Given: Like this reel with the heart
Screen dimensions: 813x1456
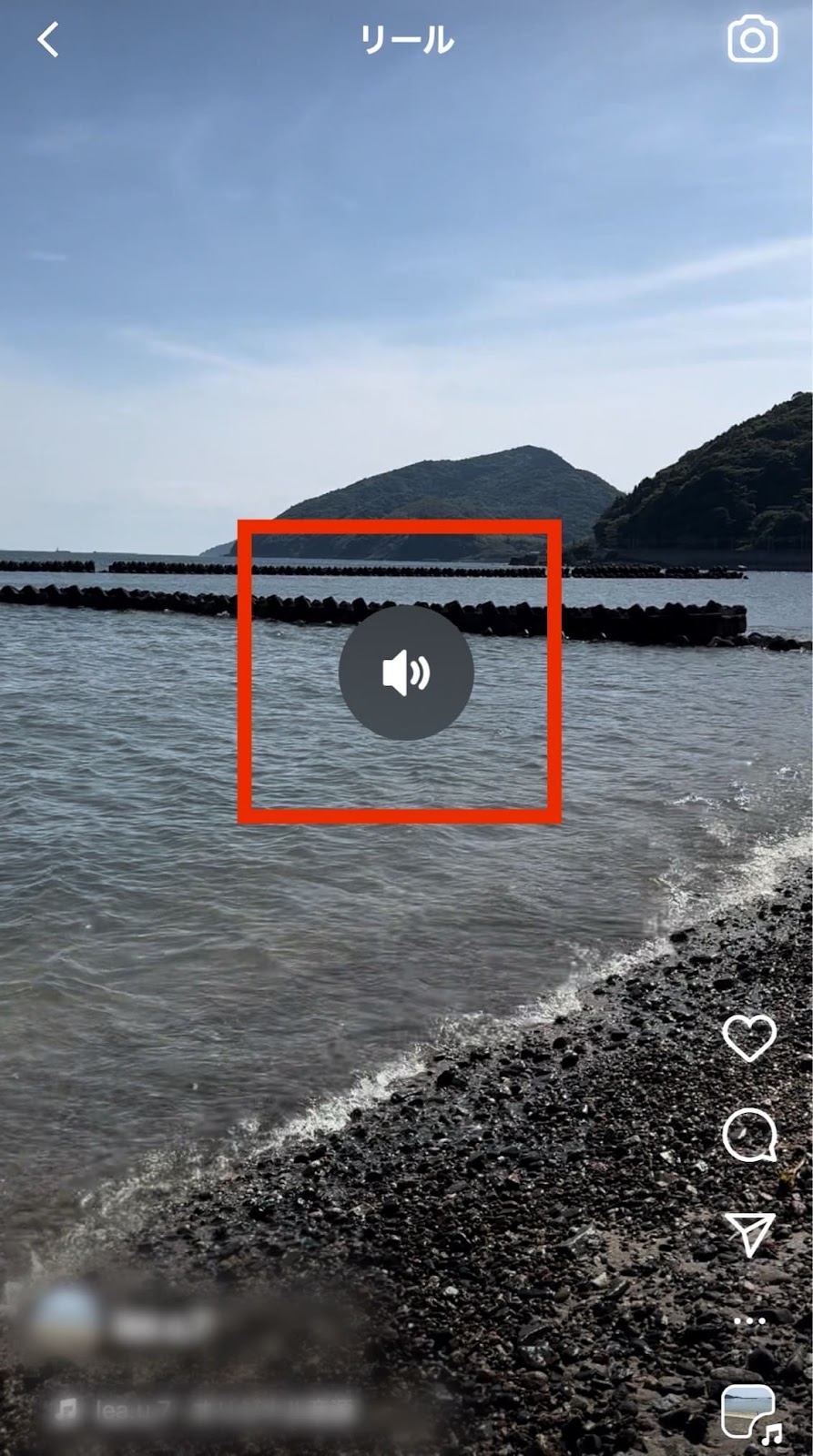Looking at the screenshot, I should tap(749, 1037).
